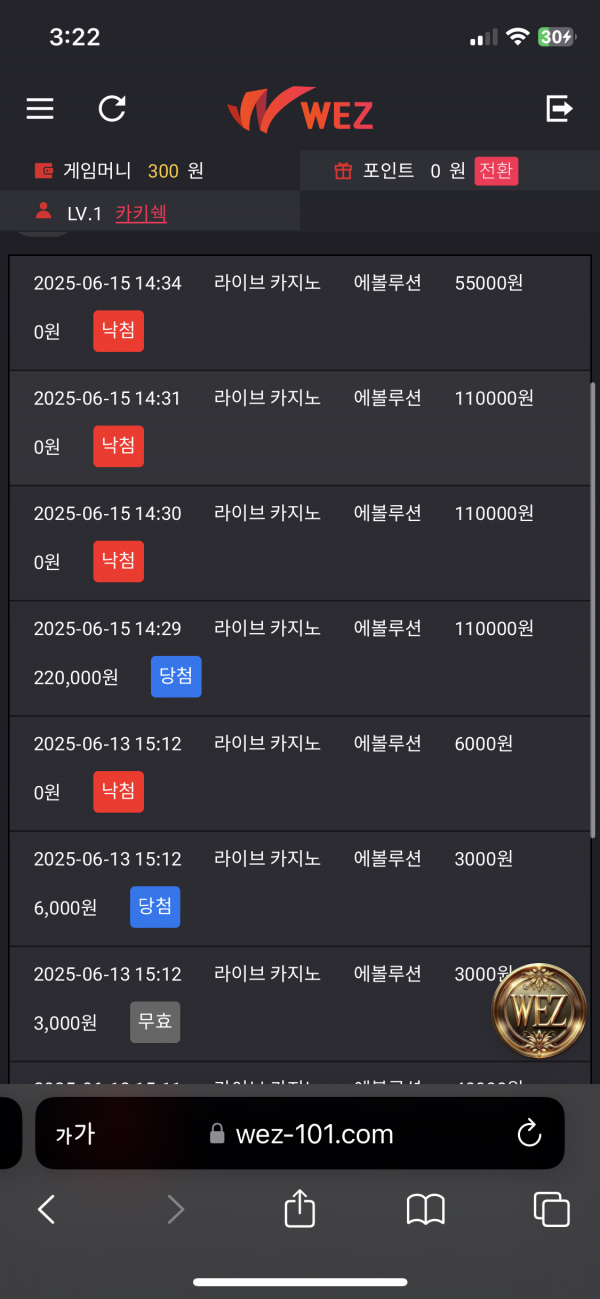
Task: Tap the wez-101.com address bar
Action: (x=300, y=1134)
